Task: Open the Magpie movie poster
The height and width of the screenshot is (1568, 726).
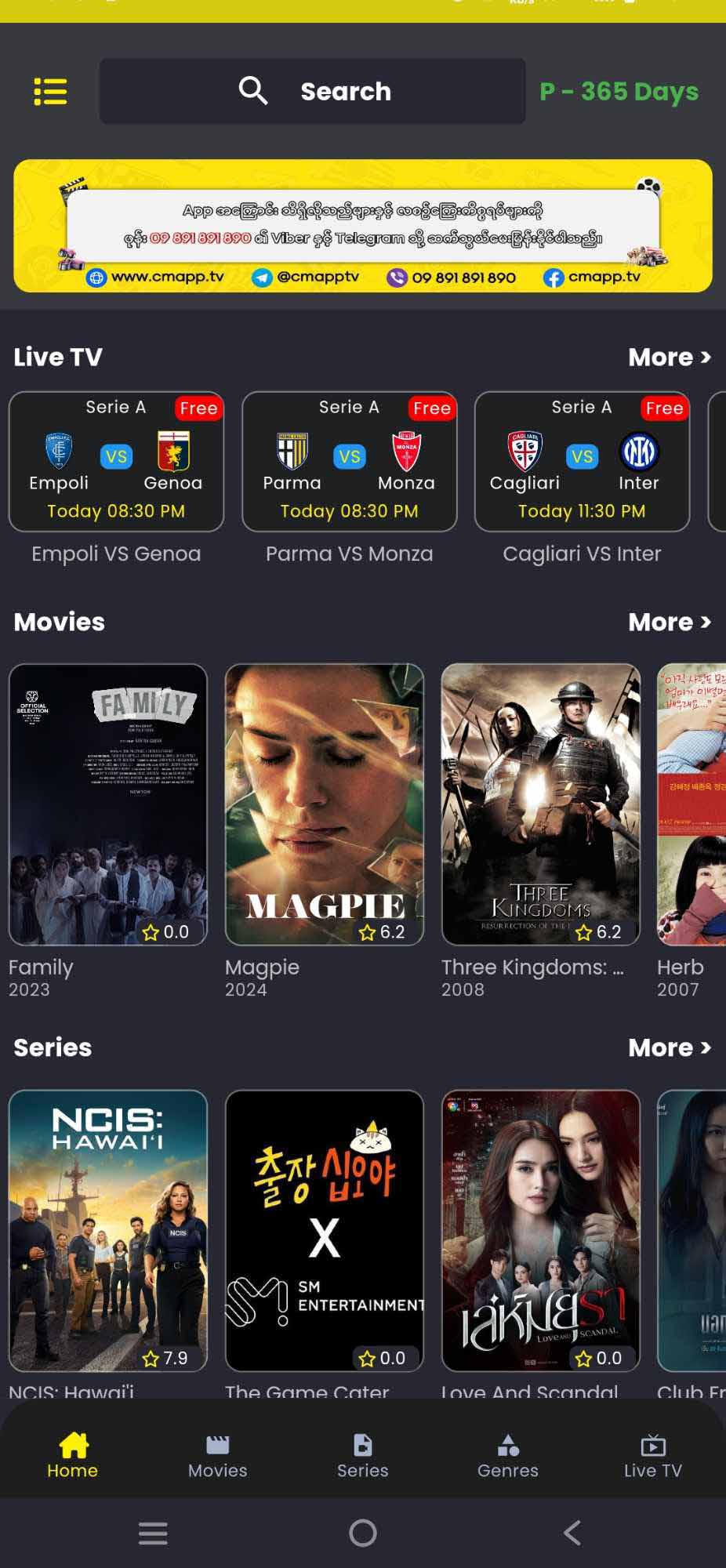Action: pyautogui.click(x=324, y=804)
